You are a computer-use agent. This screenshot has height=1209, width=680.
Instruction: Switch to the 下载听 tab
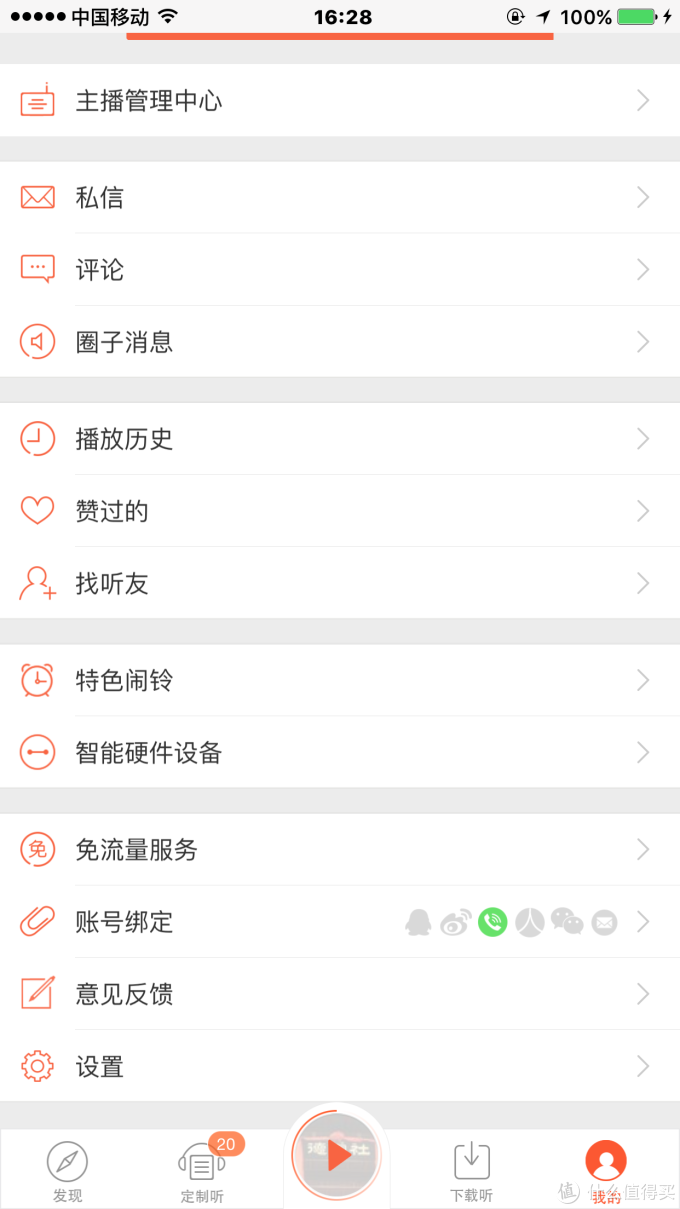coord(472,1171)
